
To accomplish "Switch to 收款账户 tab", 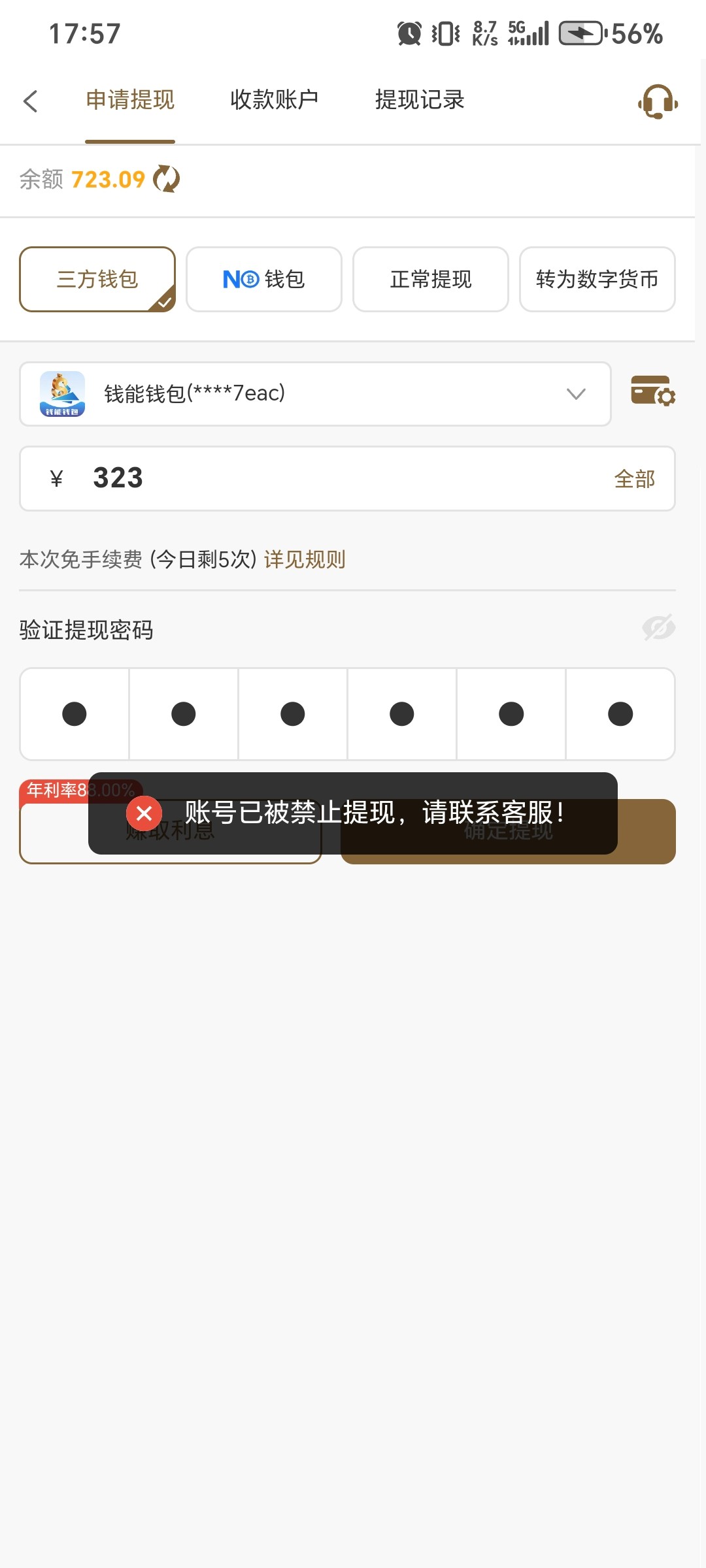I will [x=274, y=100].
